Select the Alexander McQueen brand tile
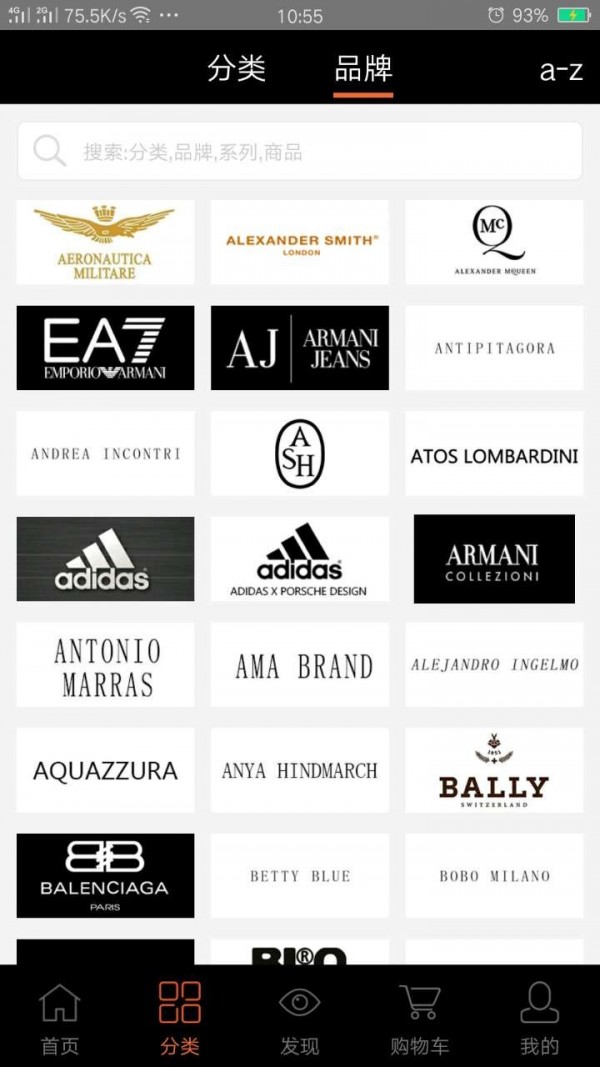600x1067 pixels. pyautogui.click(x=494, y=242)
